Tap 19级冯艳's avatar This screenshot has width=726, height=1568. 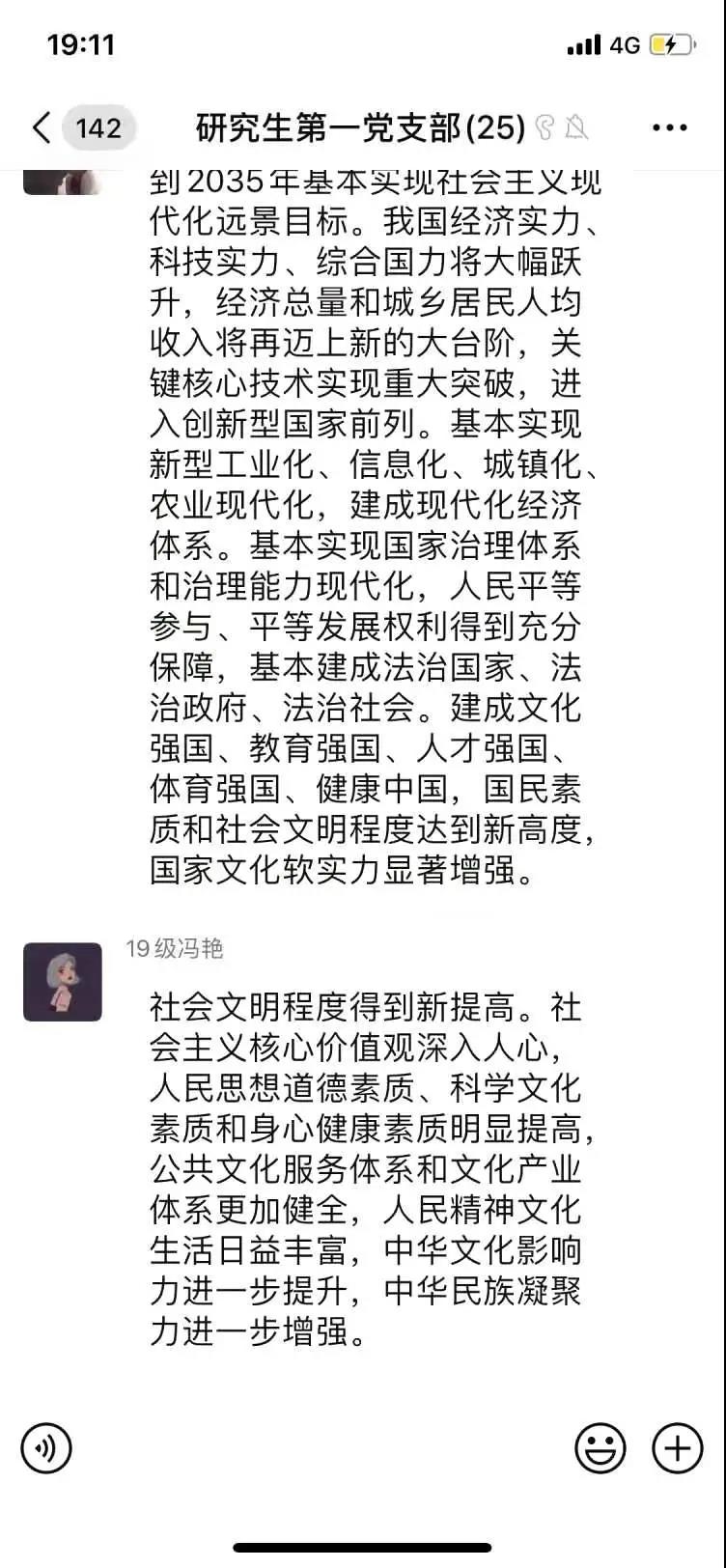63,982
